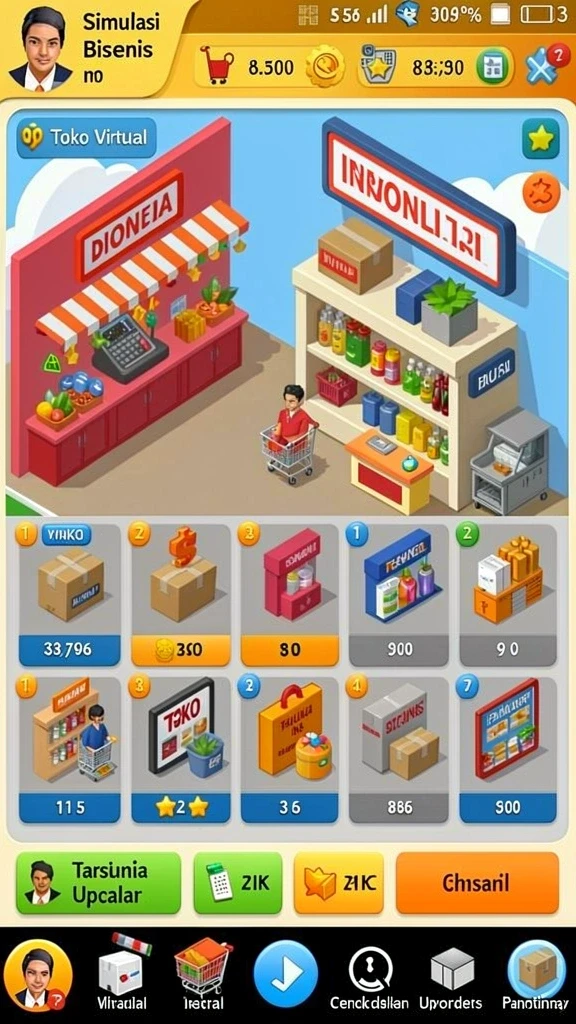Viewport: 576px width, 1024px height.
Task: Tap the orange Chsaril button
Action: pyautogui.click(x=477, y=882)
